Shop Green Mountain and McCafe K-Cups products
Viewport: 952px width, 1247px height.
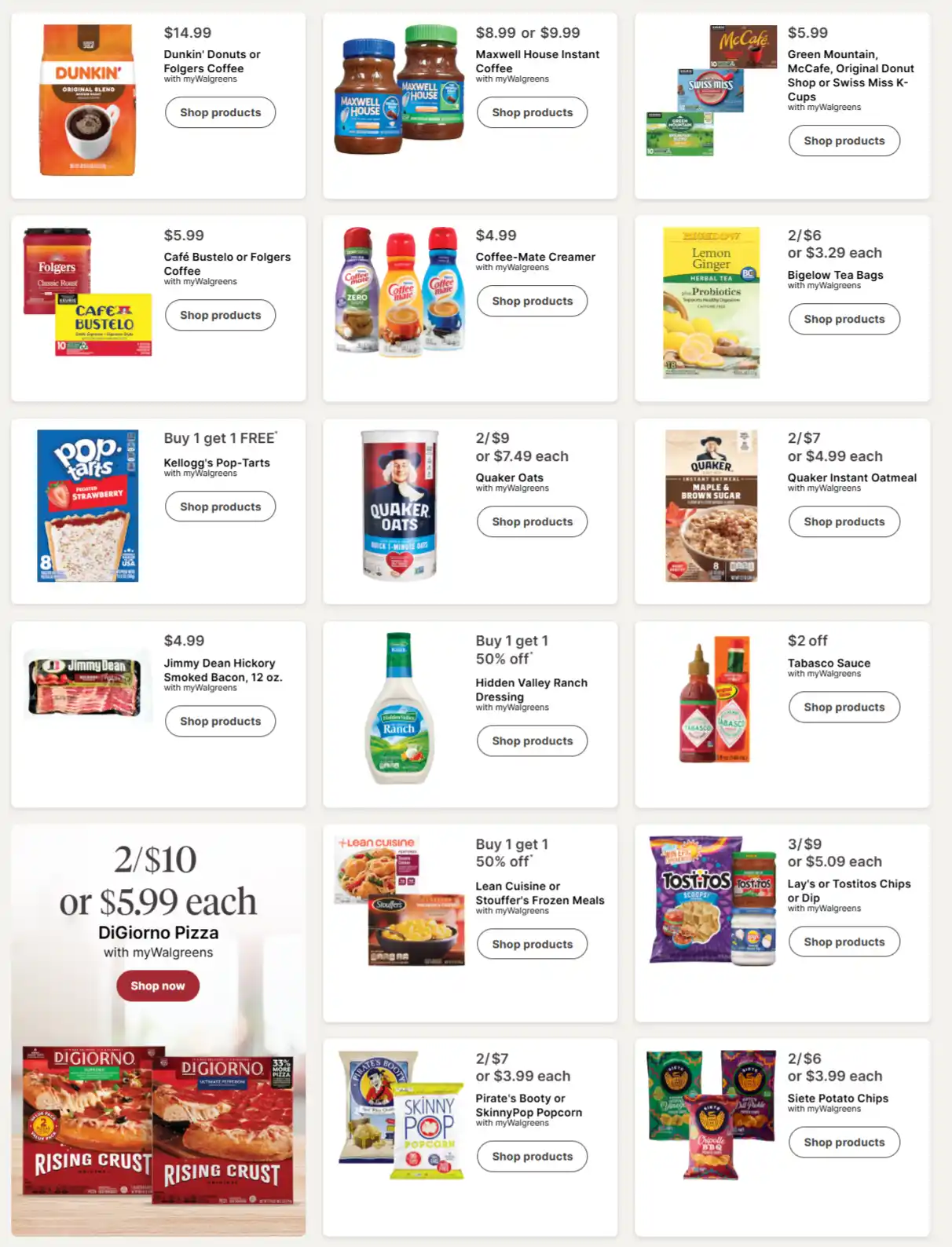[844, 141]
